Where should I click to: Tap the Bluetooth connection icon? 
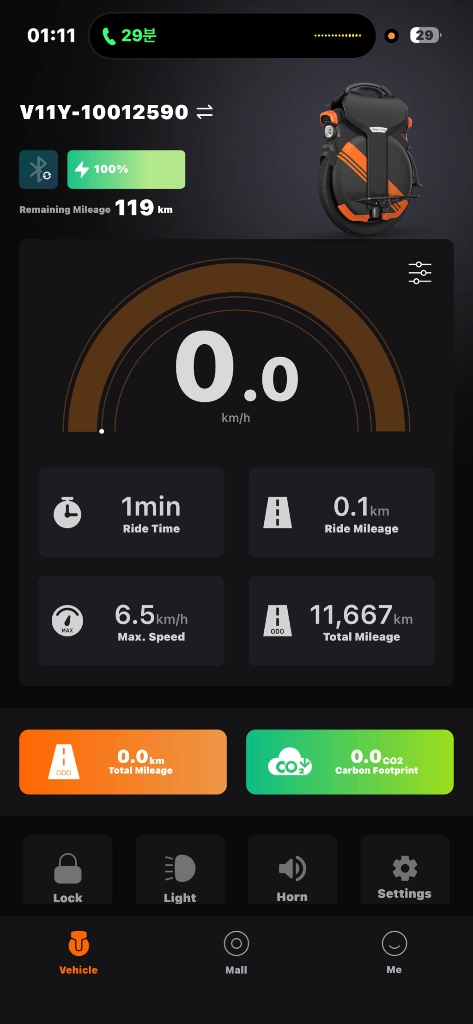point(39,170)
